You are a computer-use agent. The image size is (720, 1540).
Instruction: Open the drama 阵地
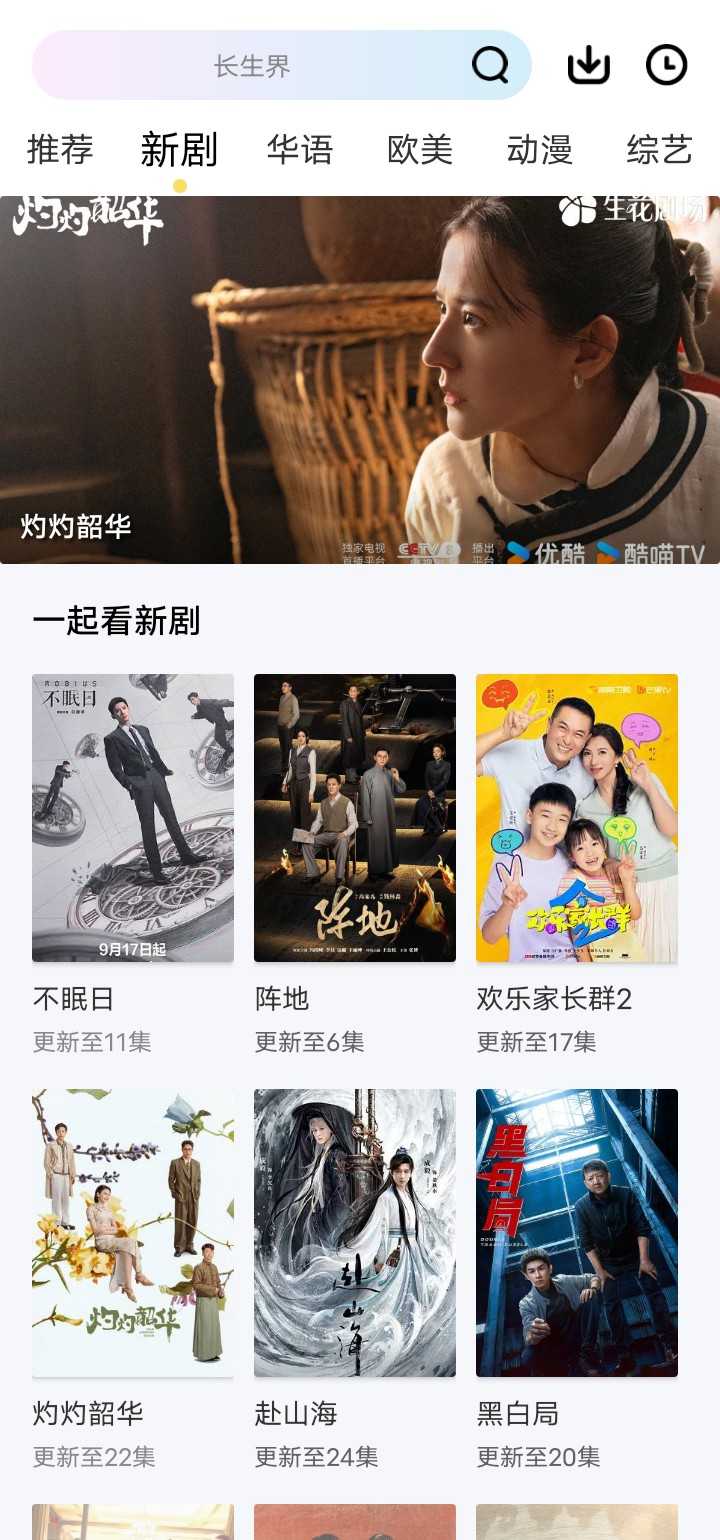tap(355, 818)
